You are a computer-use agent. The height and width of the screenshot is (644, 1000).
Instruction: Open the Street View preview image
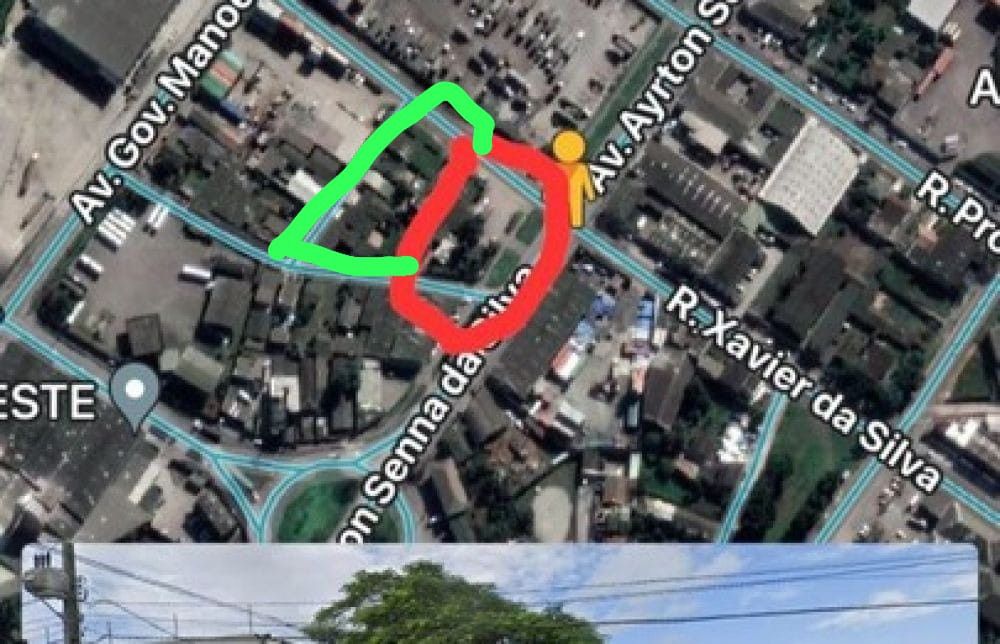point(500,596)
